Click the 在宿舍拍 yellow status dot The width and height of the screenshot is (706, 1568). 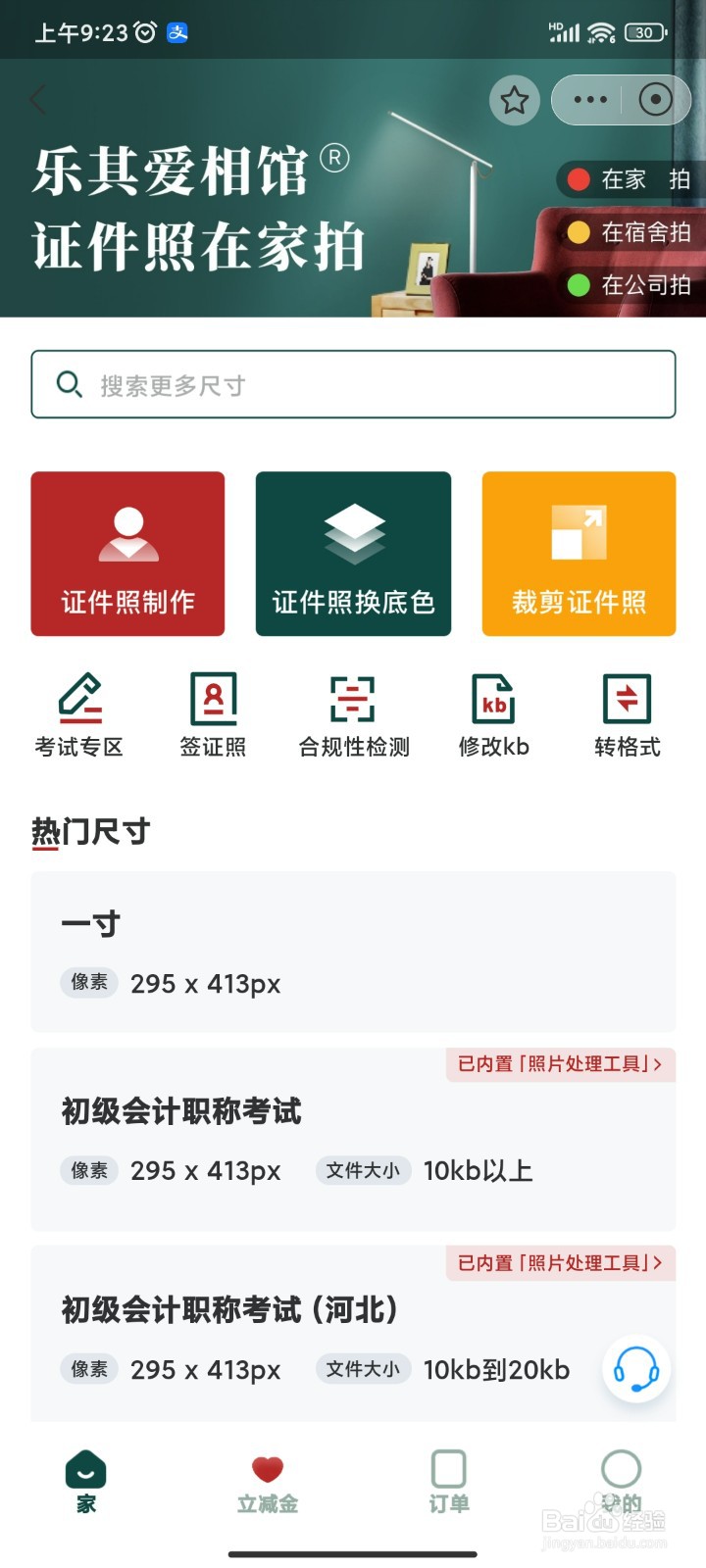pos(580,233)
